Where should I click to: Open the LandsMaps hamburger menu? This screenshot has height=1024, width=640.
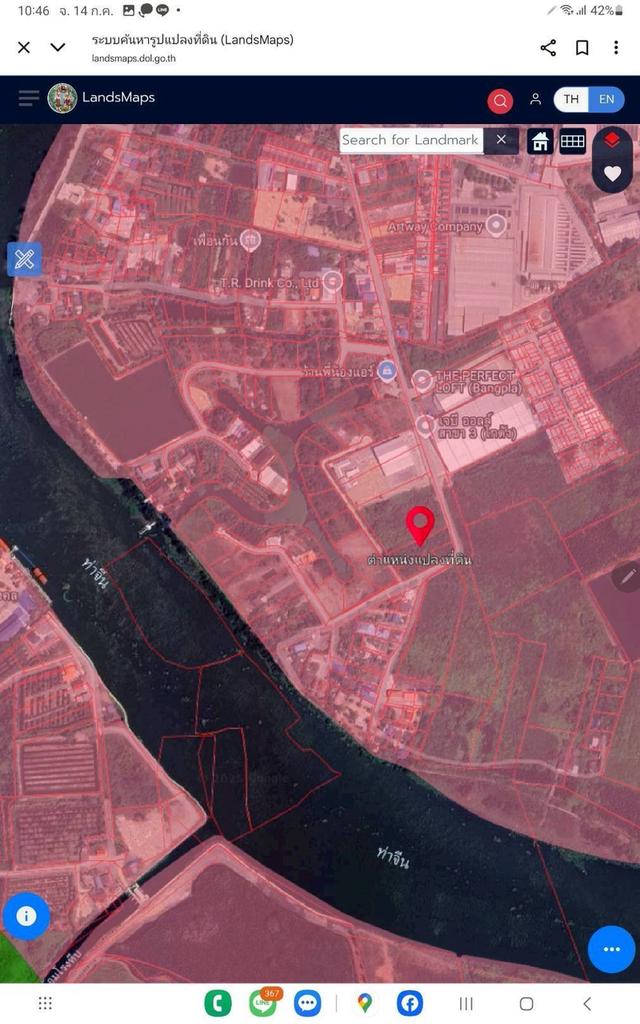[28, 98]
